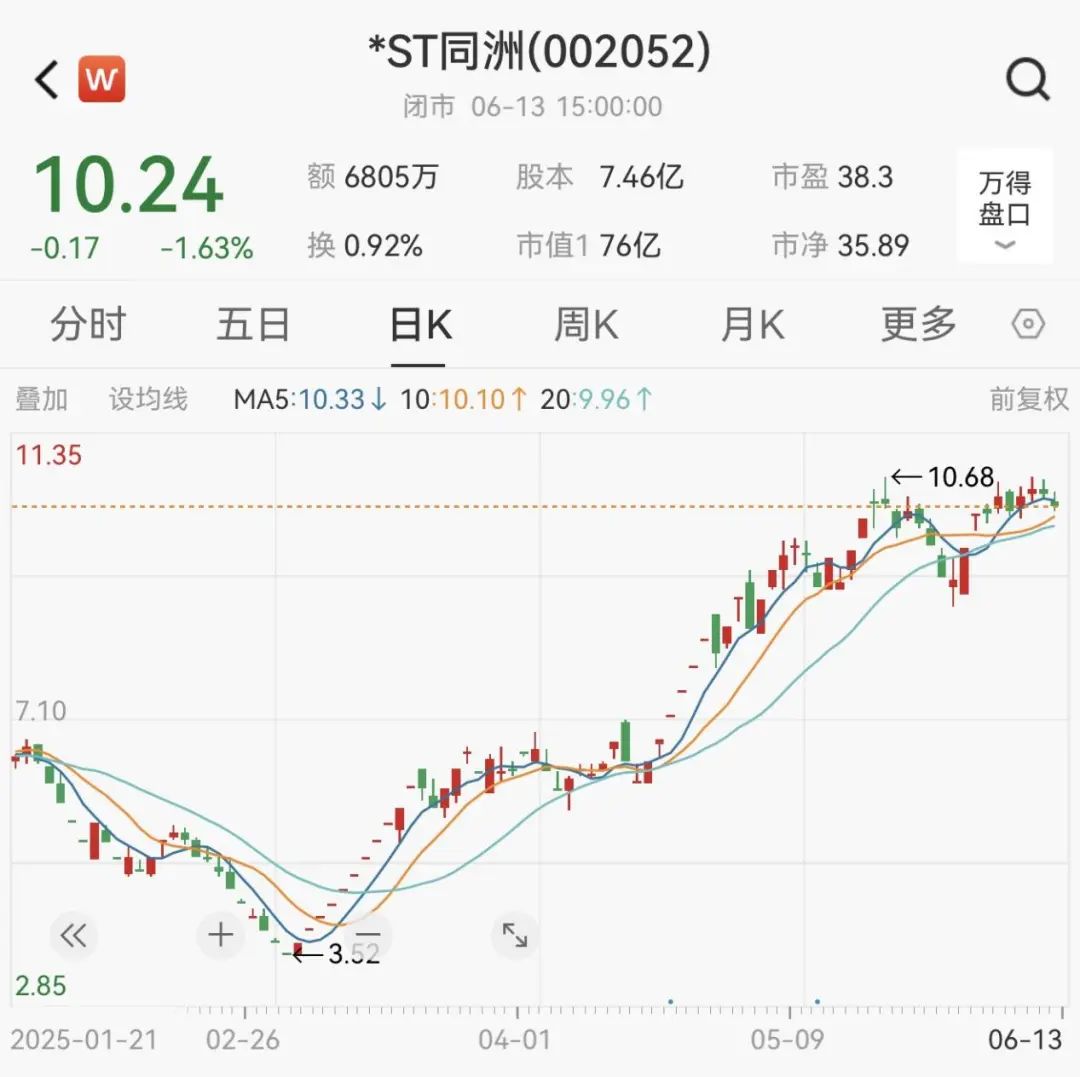Zoom in the K-line chart
The width and height of the screenshot is (1080, 1077).
coord(220,936)
